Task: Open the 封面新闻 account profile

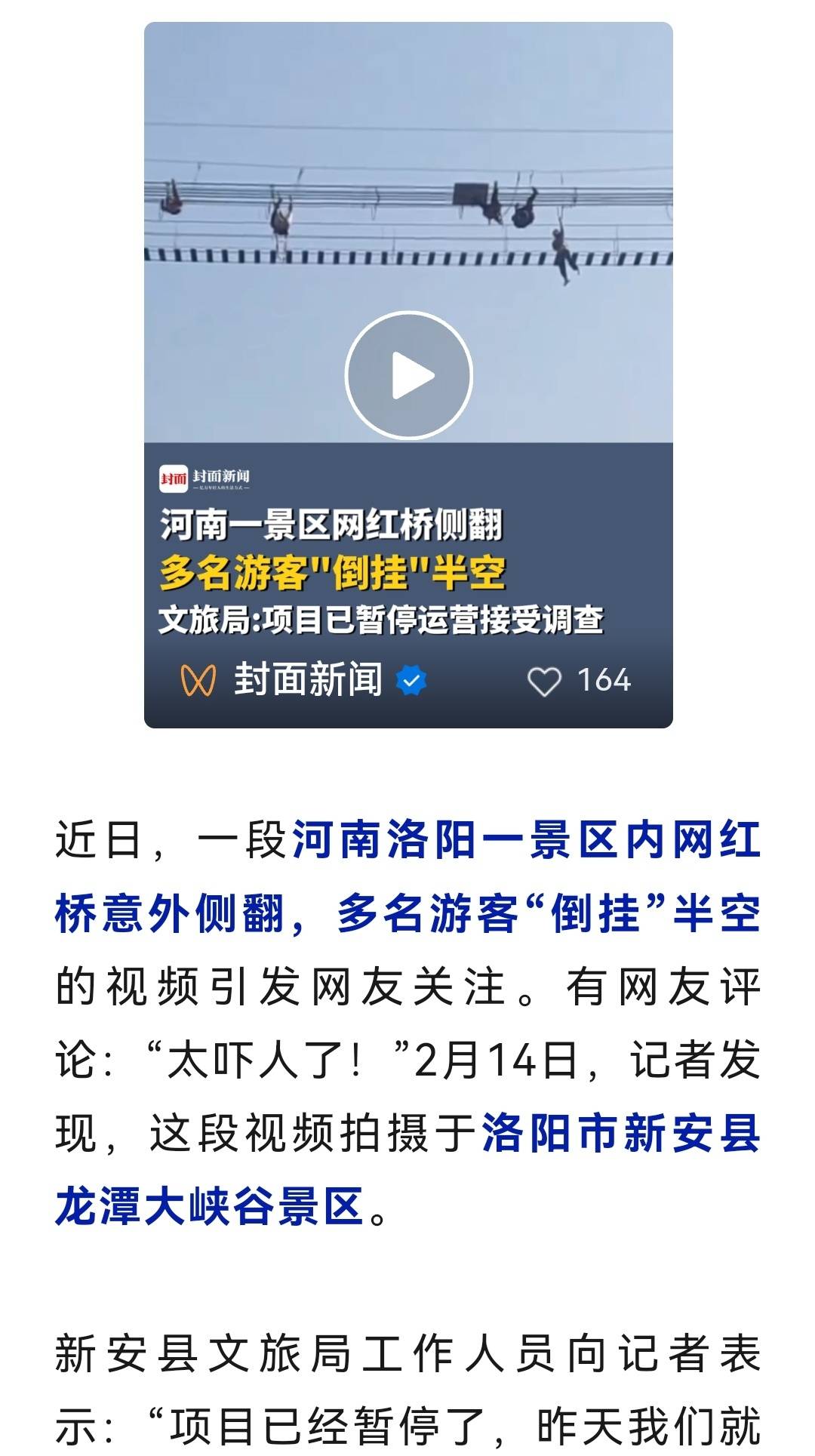Action: point(308,679)
